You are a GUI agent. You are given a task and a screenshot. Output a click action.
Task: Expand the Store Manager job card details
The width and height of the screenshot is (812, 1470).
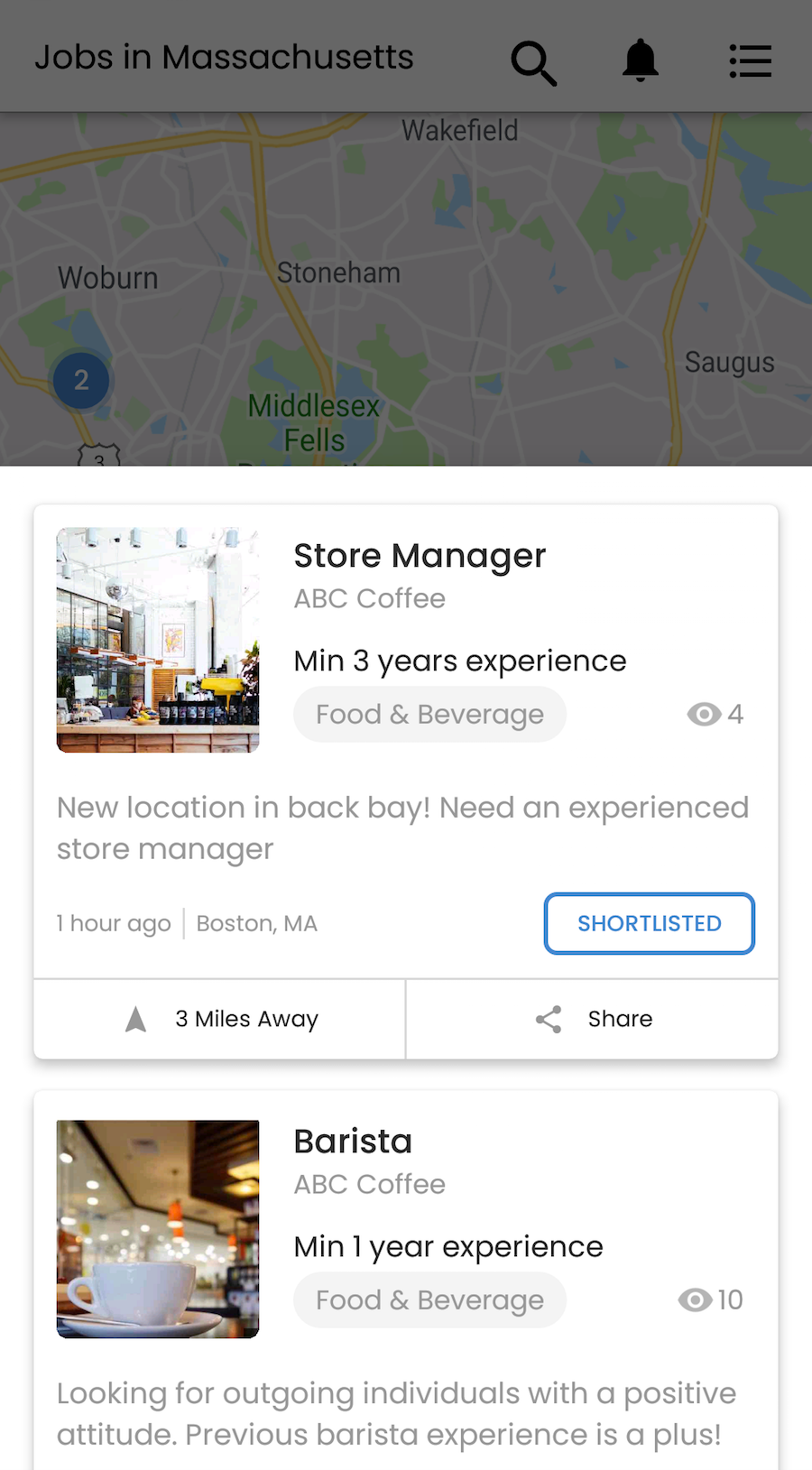(x=420, y=556)
